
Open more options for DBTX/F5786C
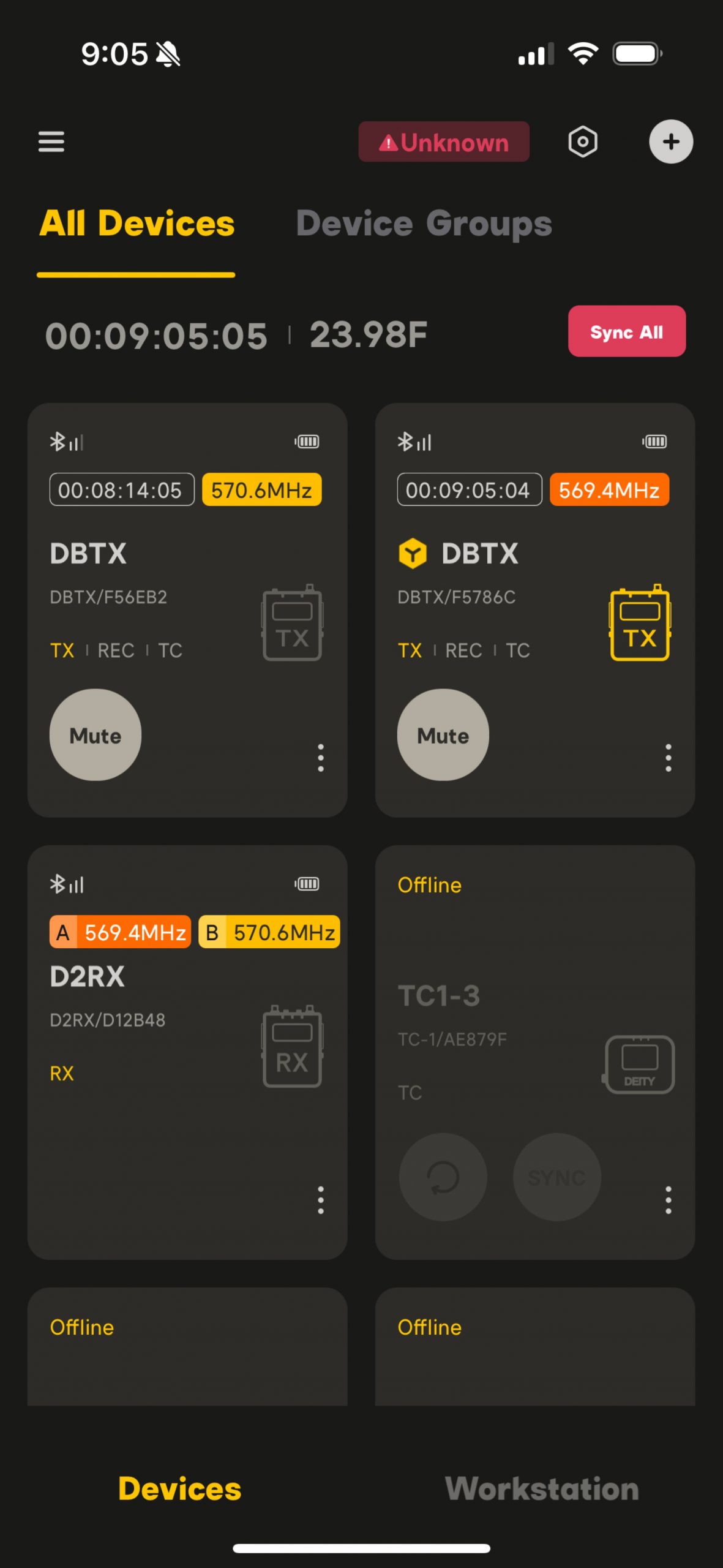668,758
